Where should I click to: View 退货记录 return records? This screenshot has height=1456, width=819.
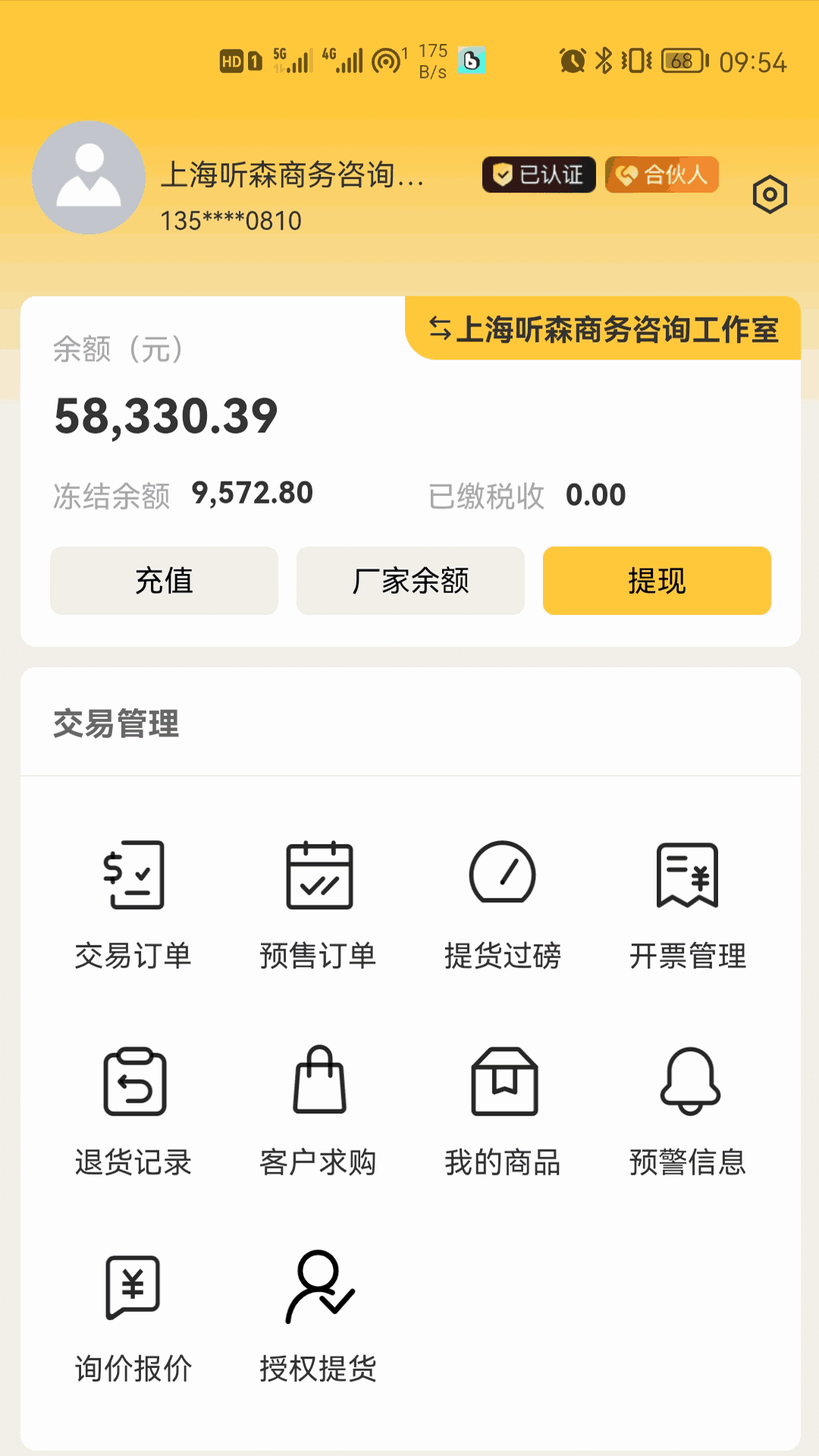[133, 1110]
